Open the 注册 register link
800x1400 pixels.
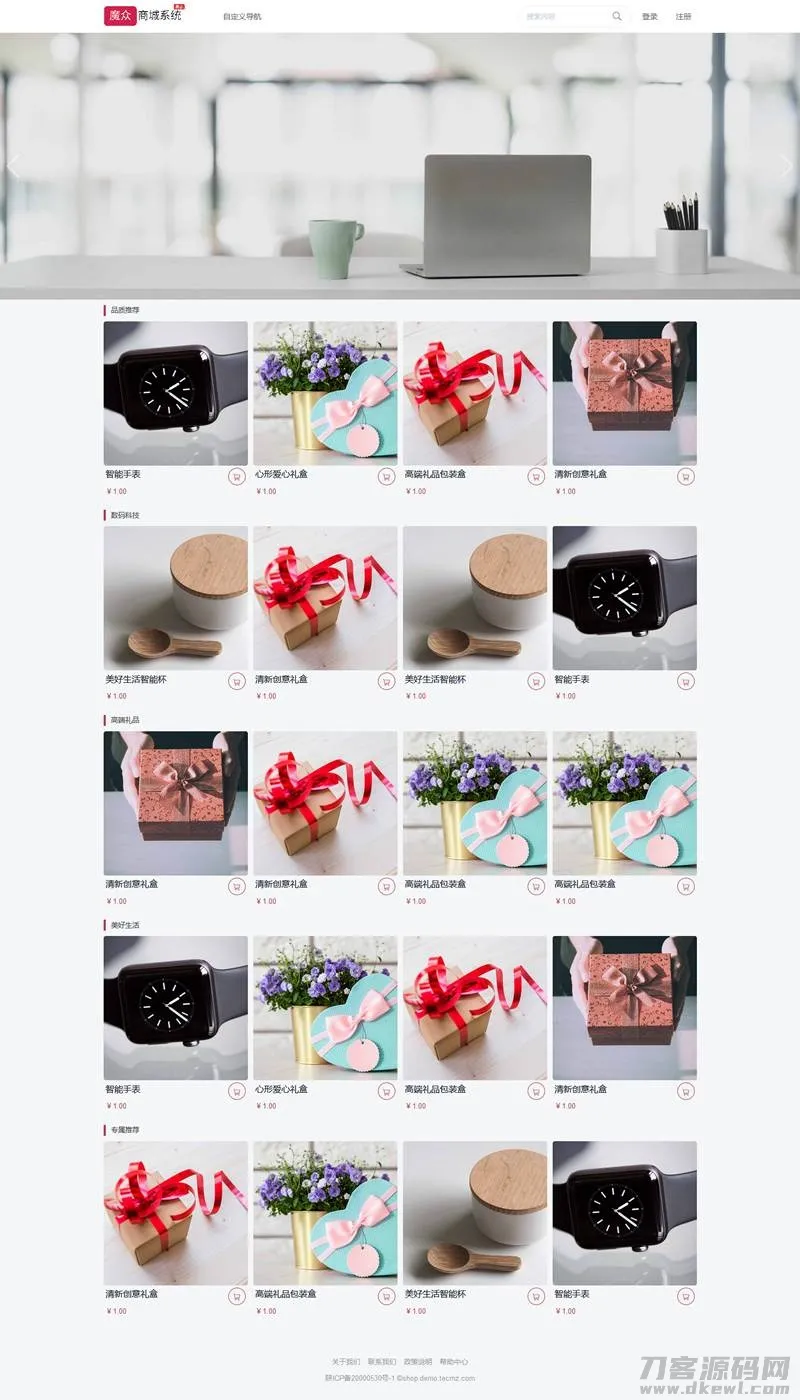(x=683, y=16)
